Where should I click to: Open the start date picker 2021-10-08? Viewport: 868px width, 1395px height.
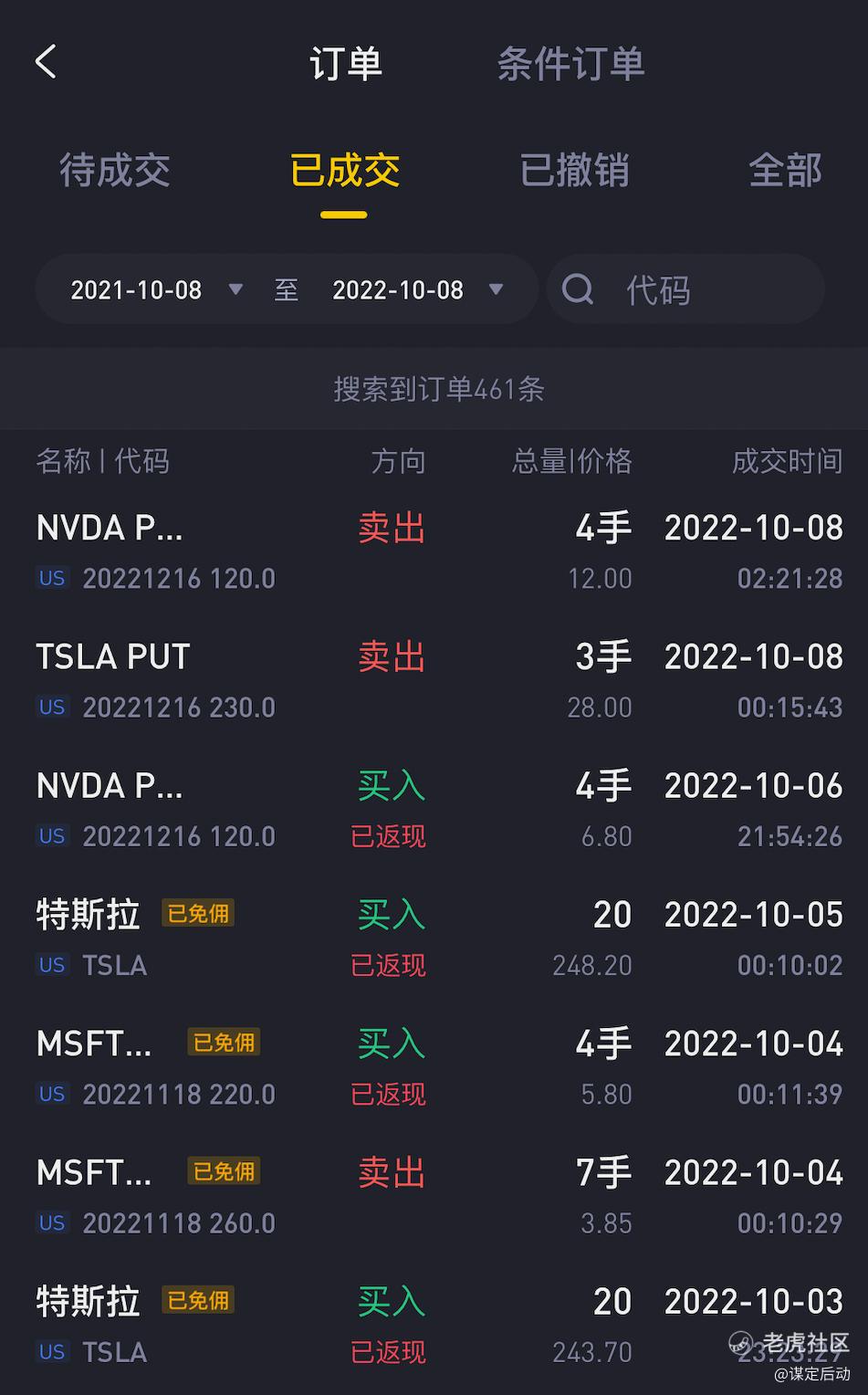(156, 290)
